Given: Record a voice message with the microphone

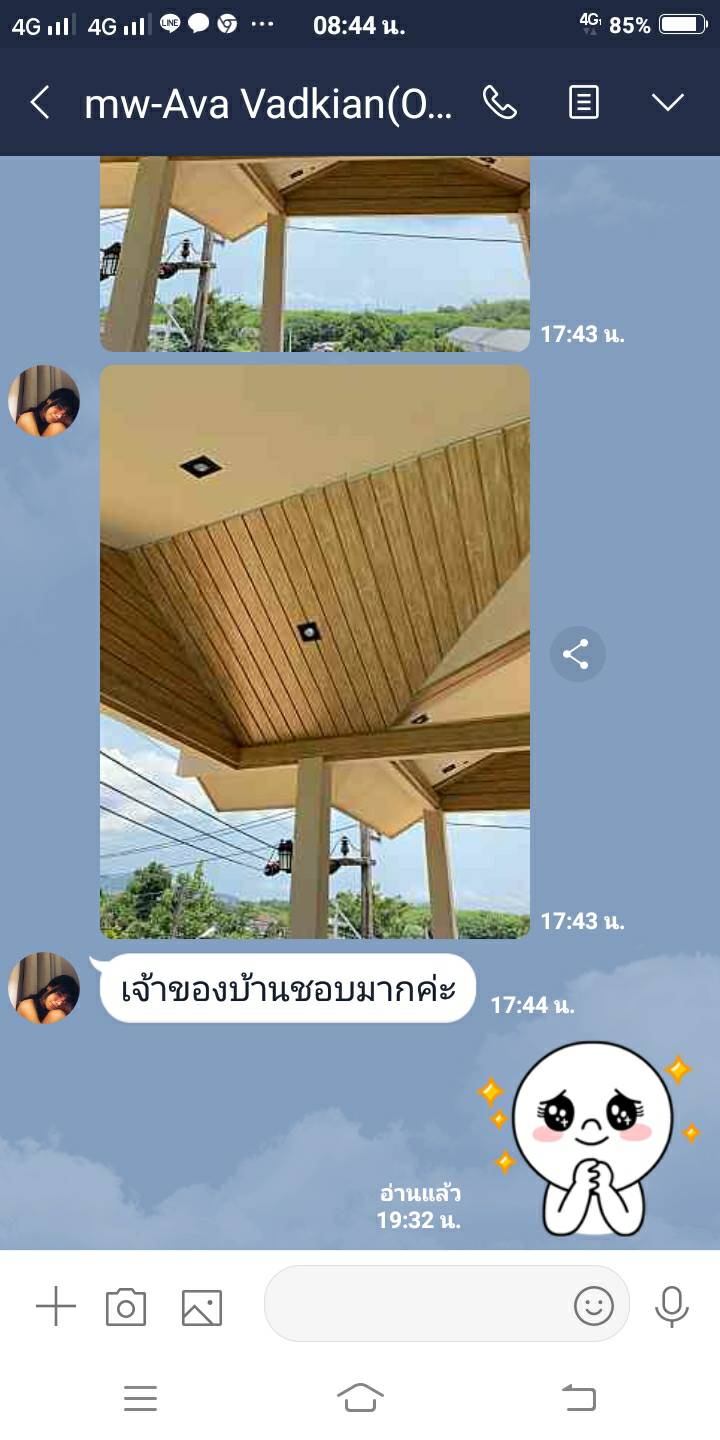Looking at the screenshot, I should tap(671, 1305).
